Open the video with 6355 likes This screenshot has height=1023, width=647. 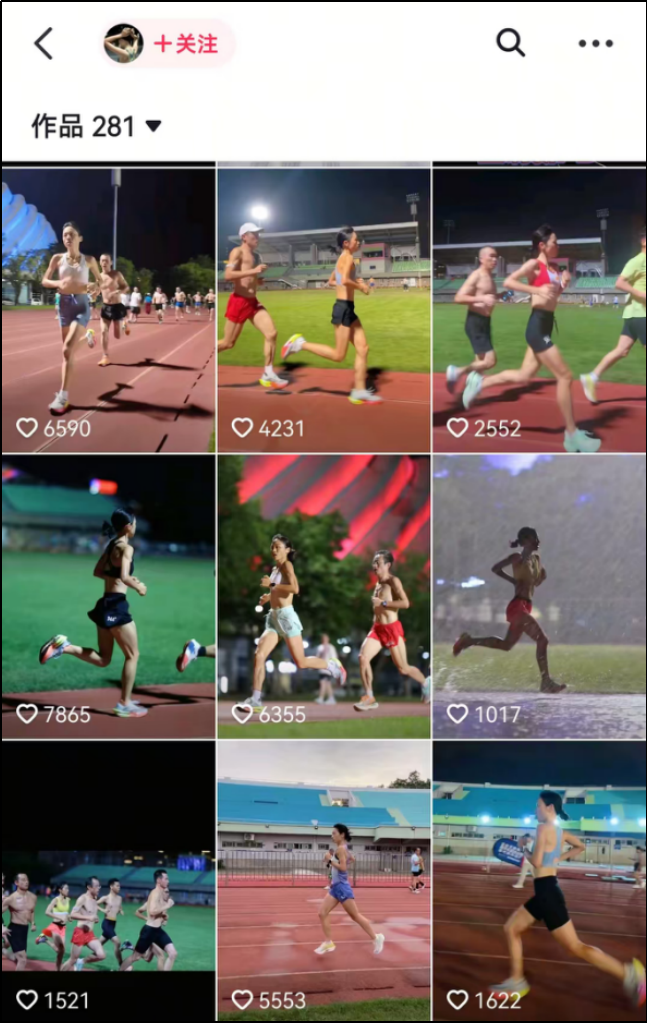324,596
